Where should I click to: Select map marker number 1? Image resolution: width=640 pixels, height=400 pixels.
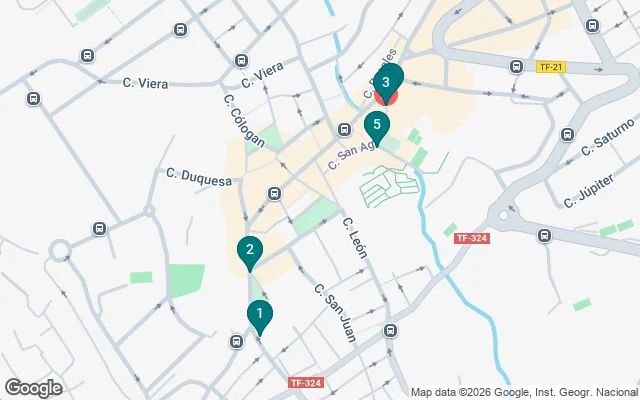[x=259, y=316]
